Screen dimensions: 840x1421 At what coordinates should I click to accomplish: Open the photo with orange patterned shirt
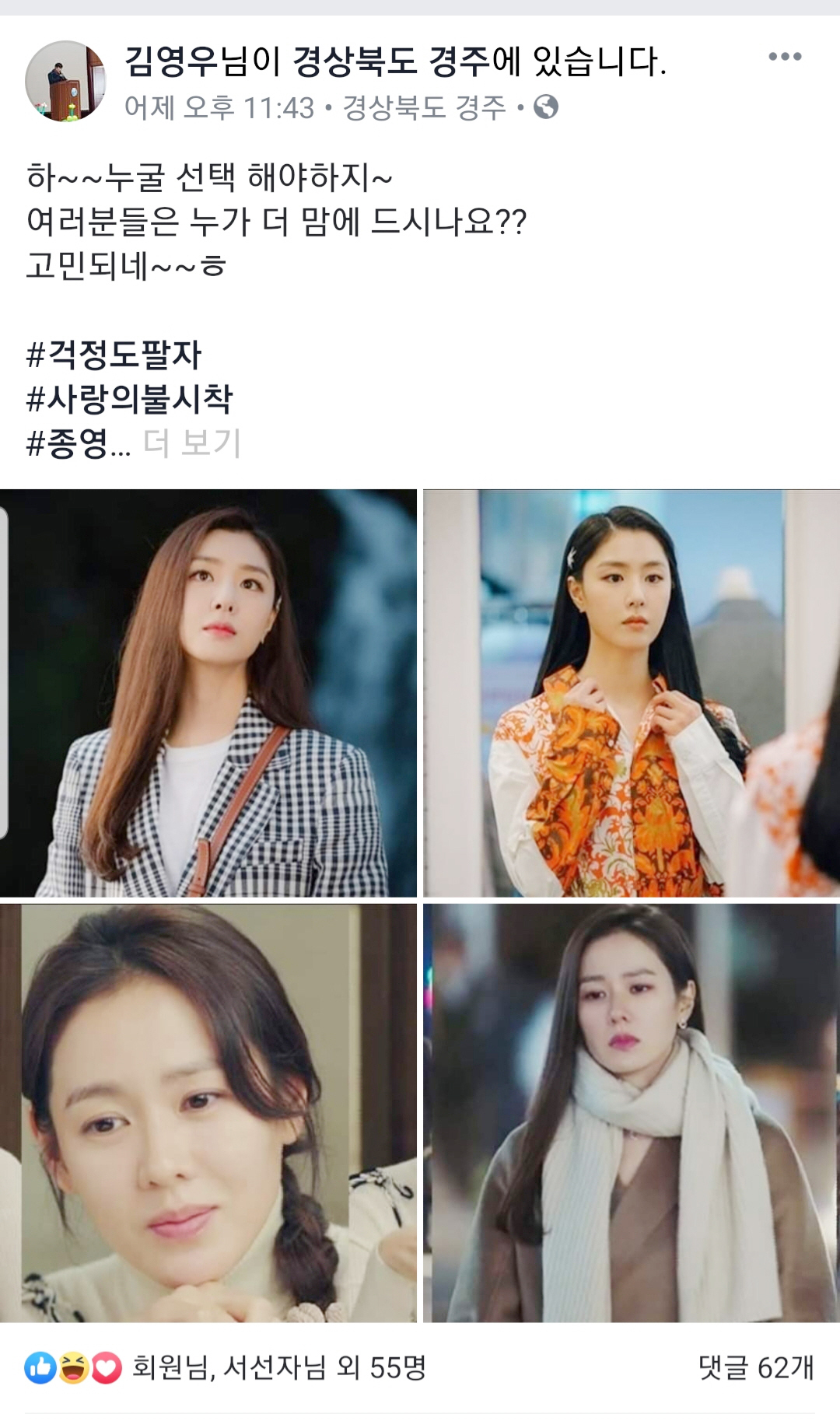tap(632, 693)
